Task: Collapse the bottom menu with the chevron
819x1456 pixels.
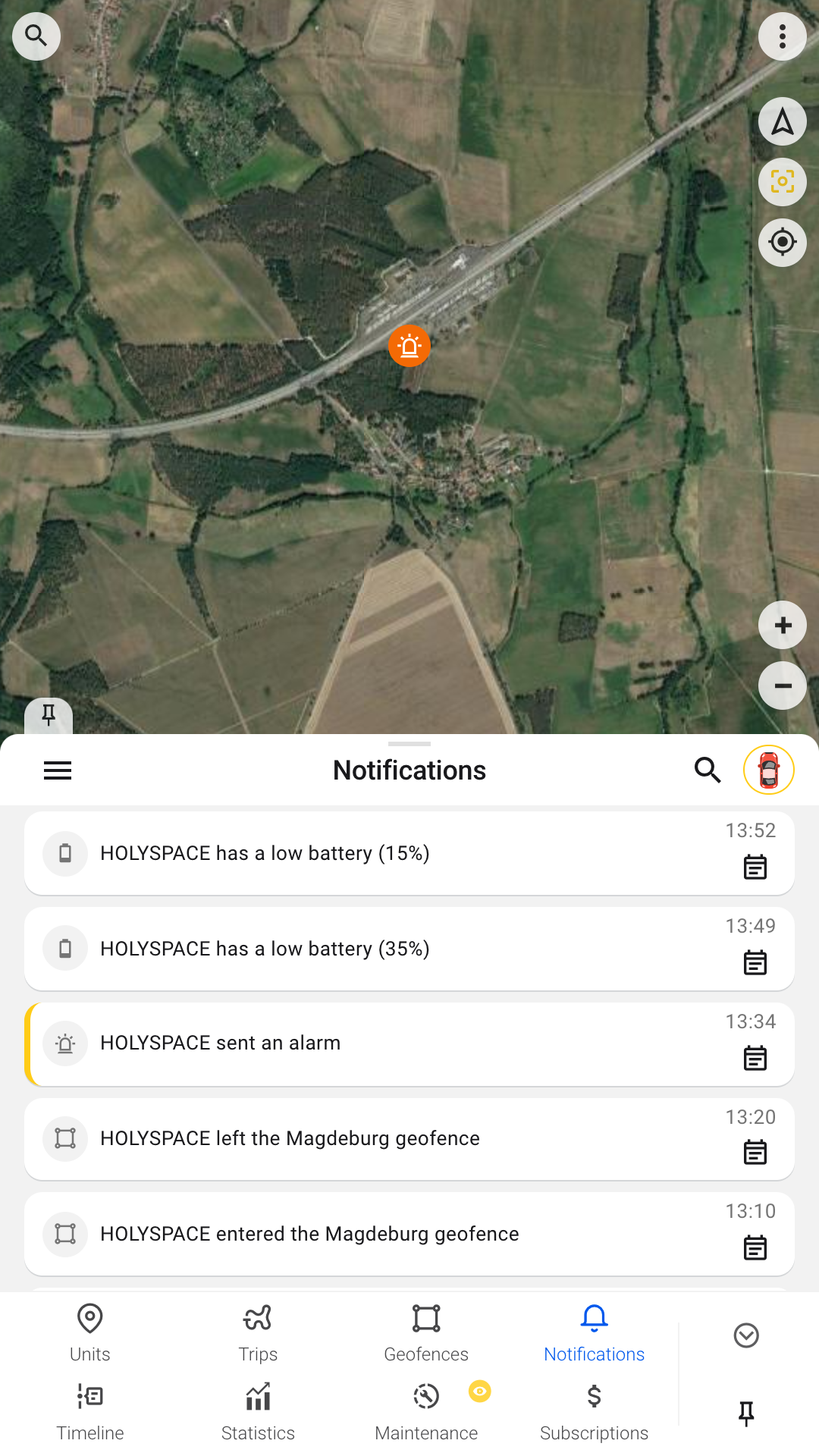Action: 746,1335
